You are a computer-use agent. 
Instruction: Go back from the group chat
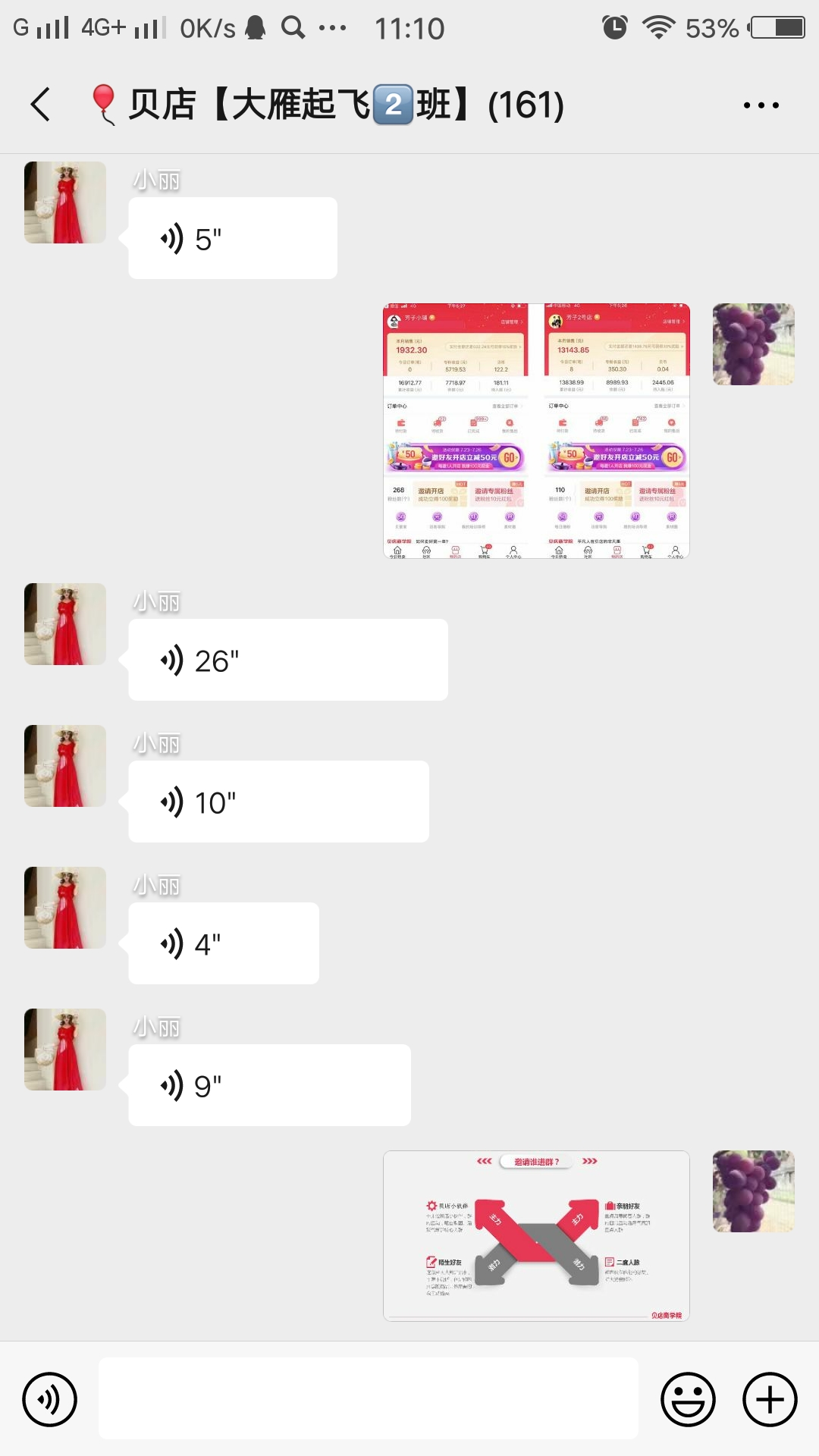(x=41, y=105)
